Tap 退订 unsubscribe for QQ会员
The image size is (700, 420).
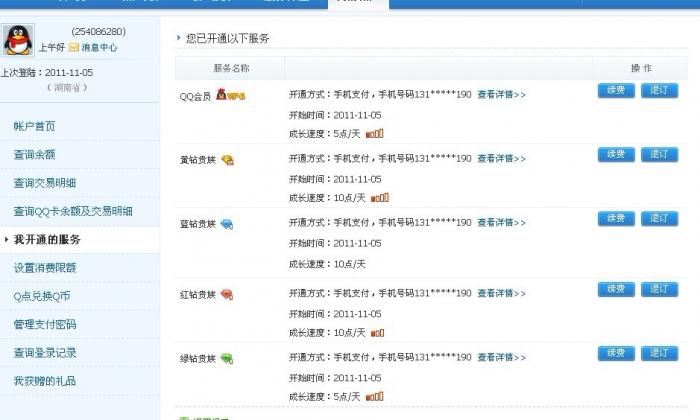point(659,90)
